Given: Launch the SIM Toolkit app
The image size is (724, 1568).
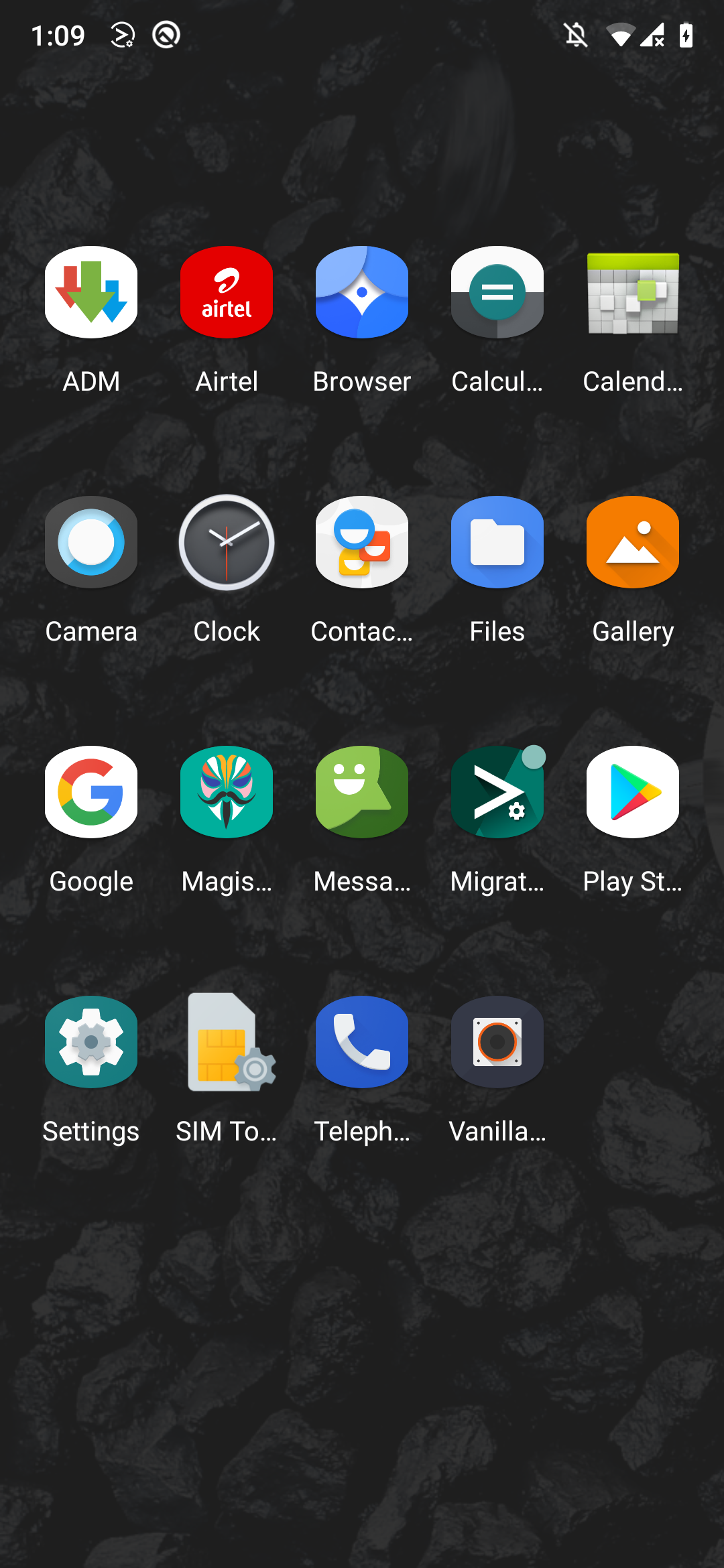Looking at the screenshot, I should pyautogui.click(x=227, y=1043).
